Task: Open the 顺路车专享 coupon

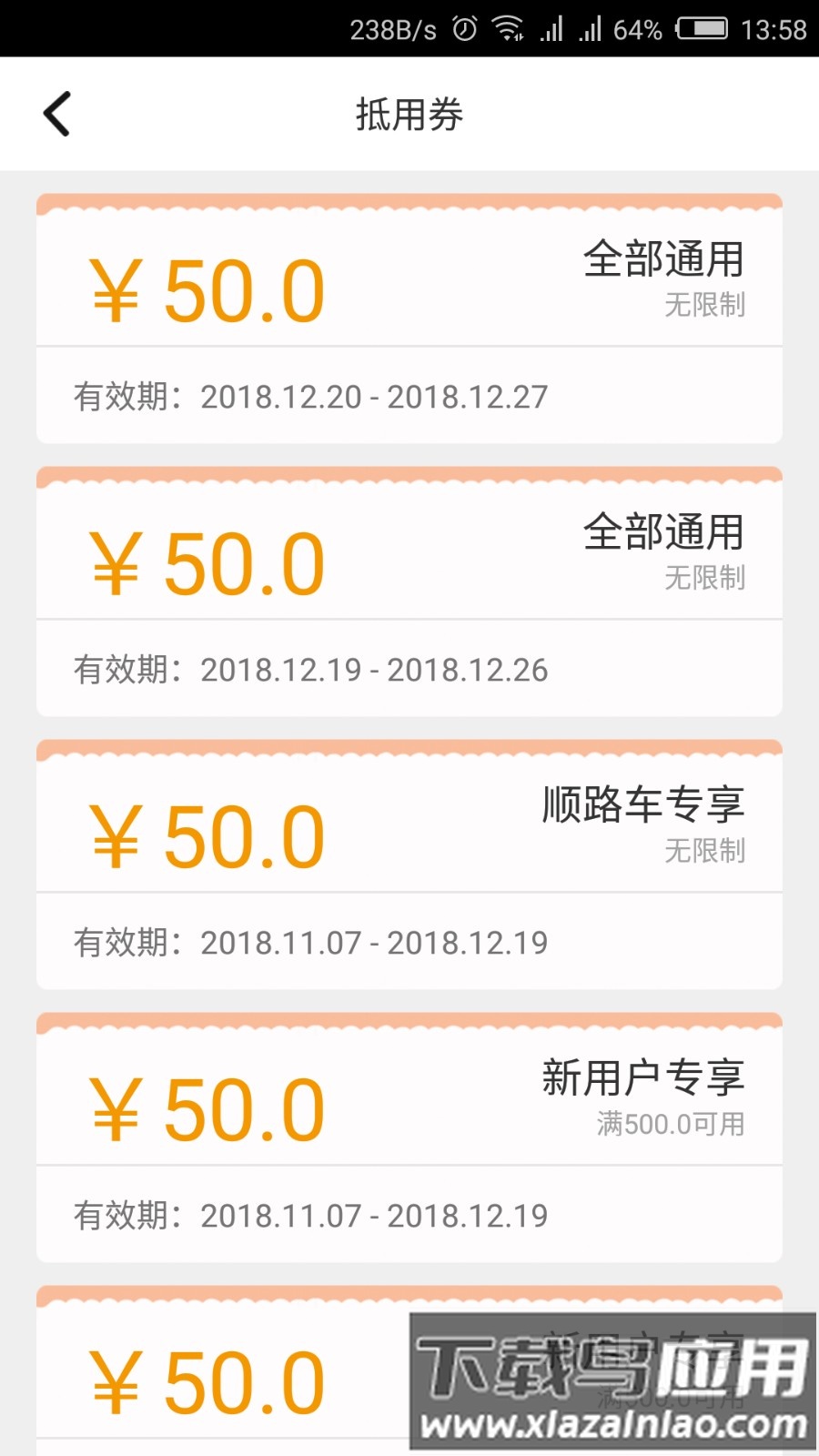Action: point(409,860)
